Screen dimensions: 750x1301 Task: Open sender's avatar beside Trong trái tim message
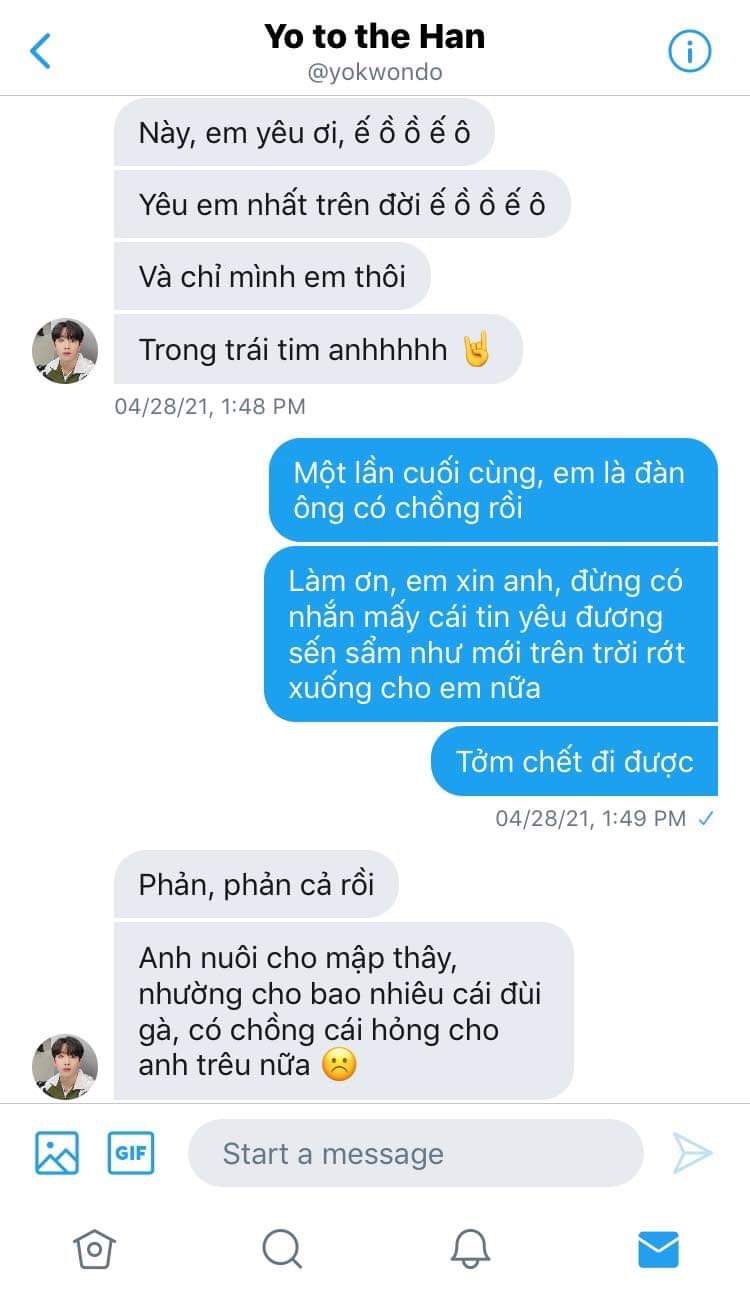point(65,351)
